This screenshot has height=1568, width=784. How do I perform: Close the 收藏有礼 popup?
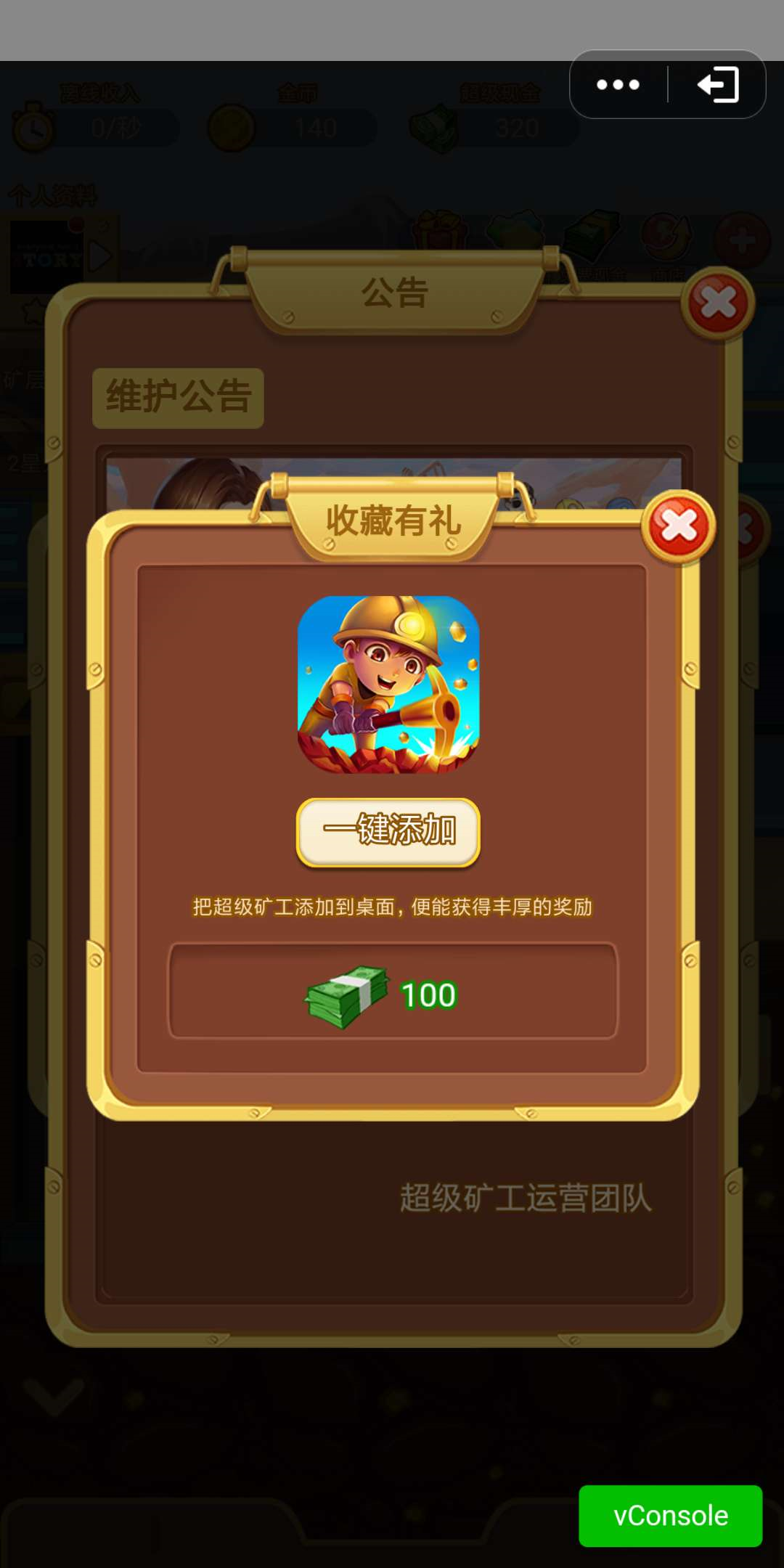click(x=679, y=527)
